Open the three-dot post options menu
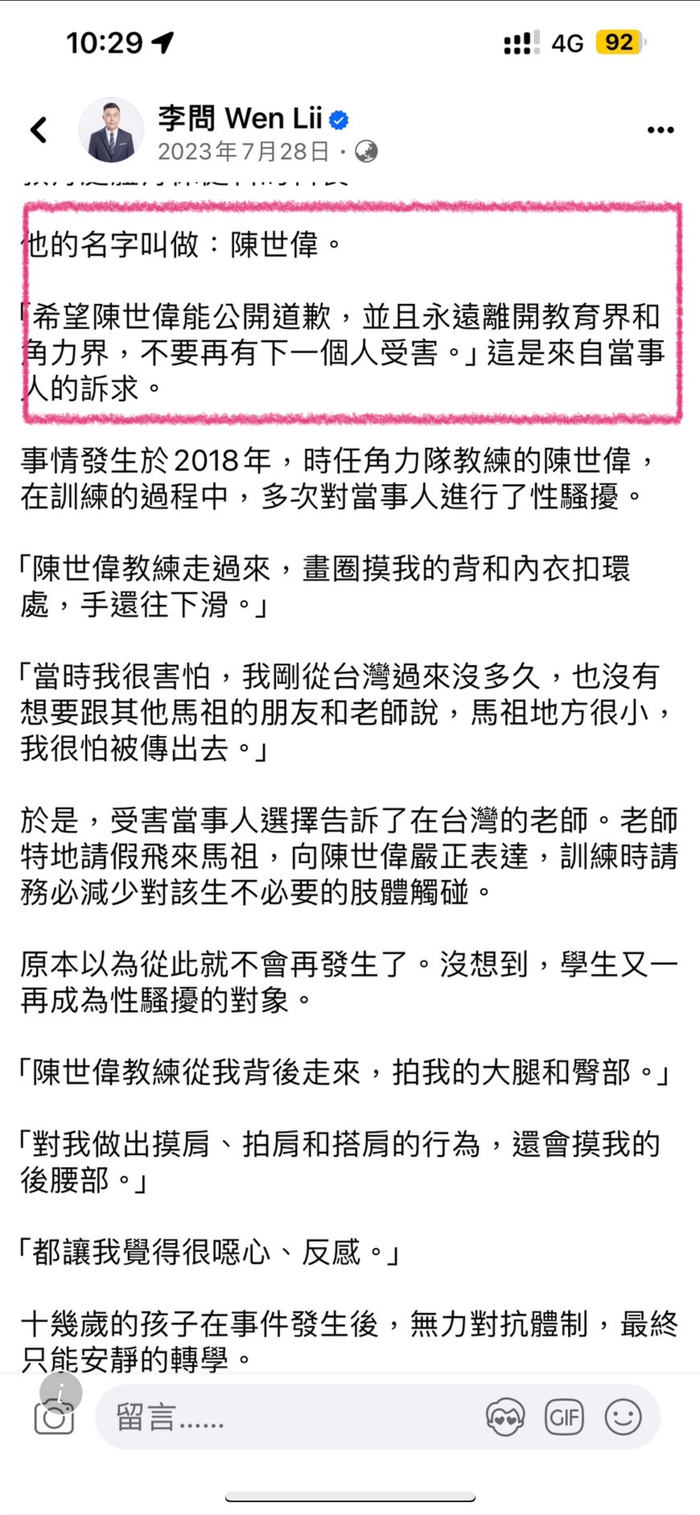The height and width of the screenshot is (1515, 700). [659, 131]
